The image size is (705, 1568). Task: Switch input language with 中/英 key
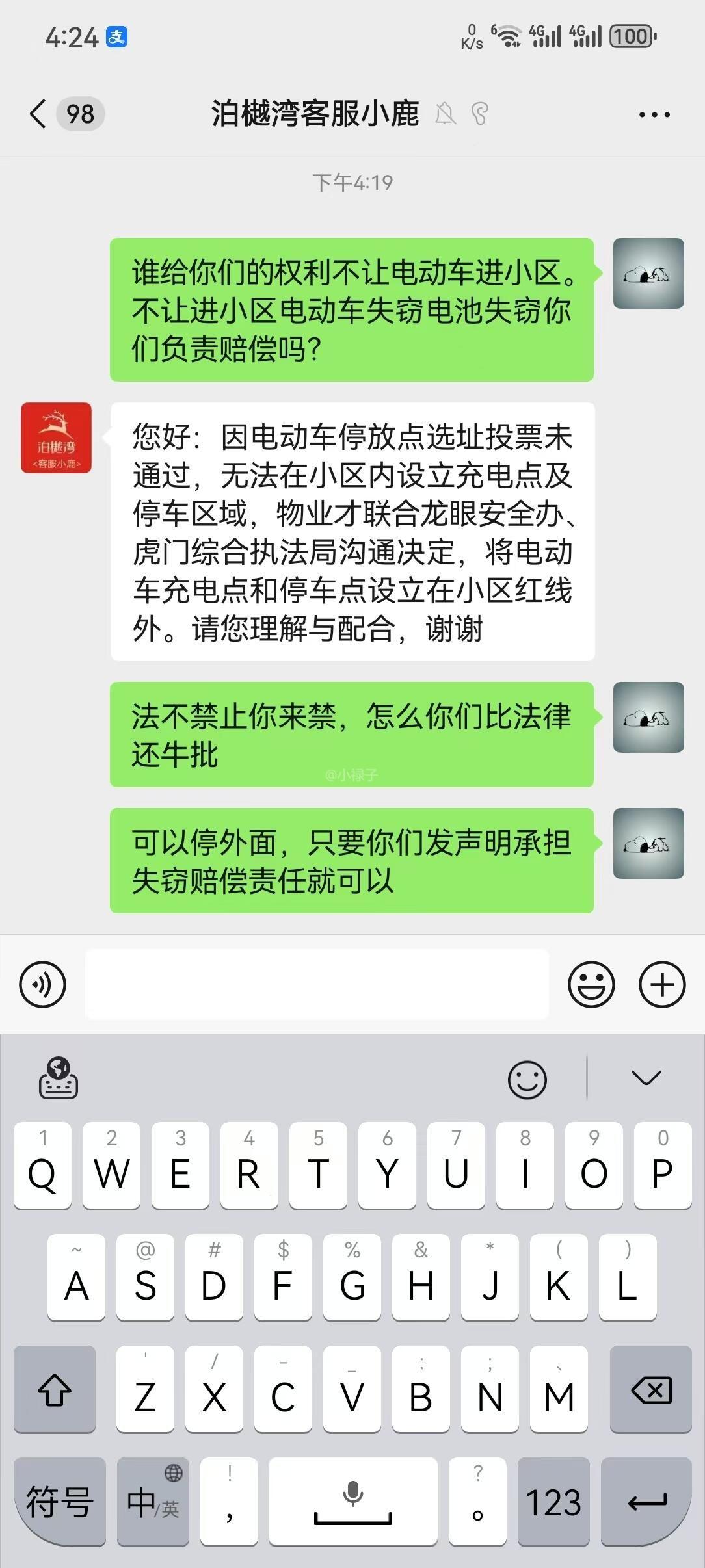click(x=153, y=1502)
